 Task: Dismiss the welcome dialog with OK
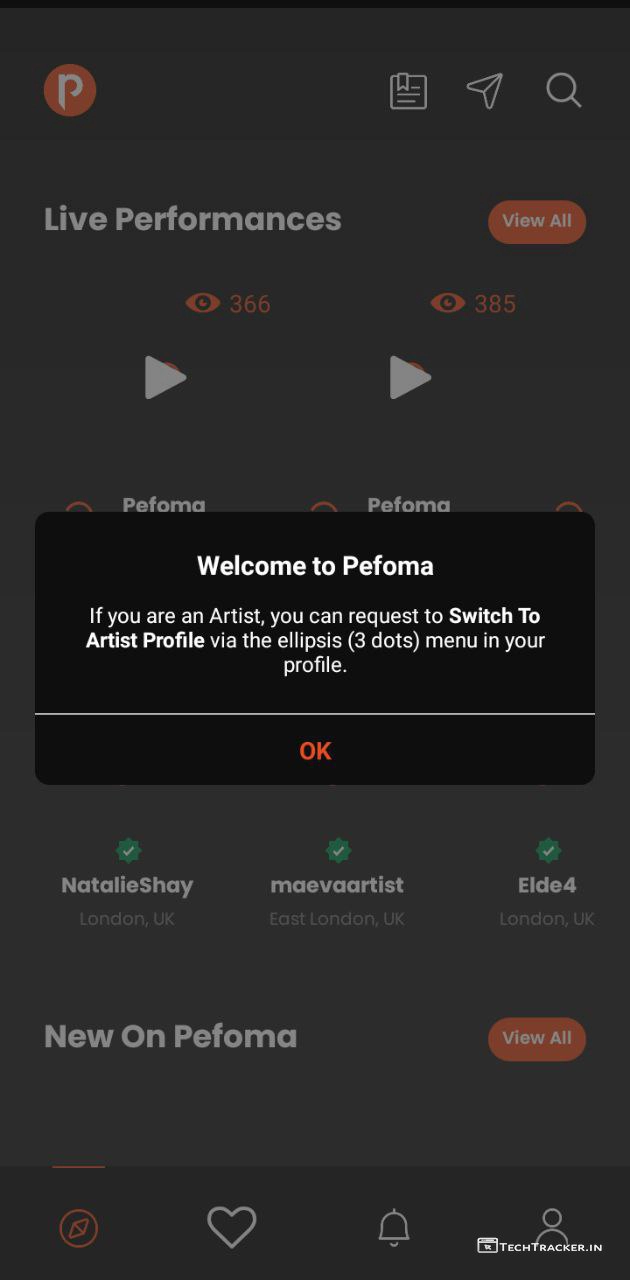pos(315,751)
